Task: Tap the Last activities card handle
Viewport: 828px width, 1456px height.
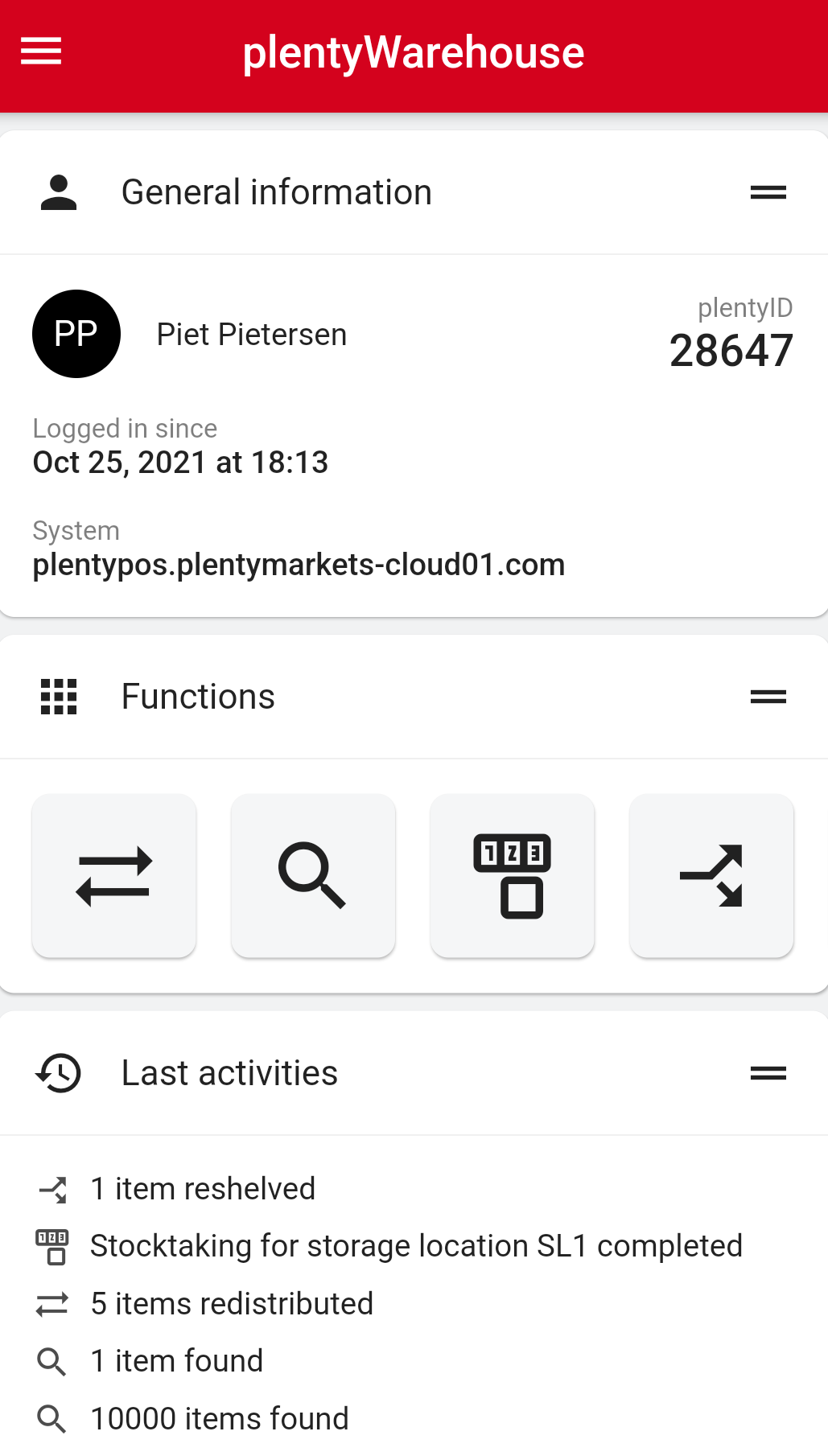Action: pyautogui.click(x=768, y=1073)
